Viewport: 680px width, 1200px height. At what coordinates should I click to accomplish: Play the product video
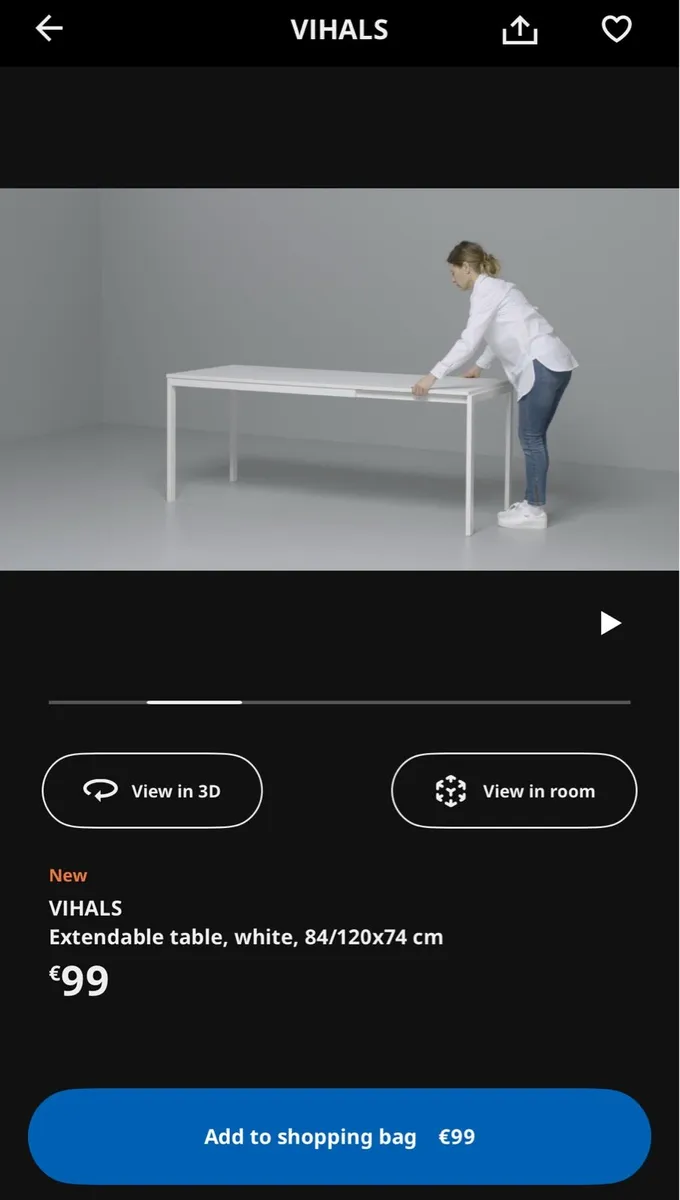[610, 624]
